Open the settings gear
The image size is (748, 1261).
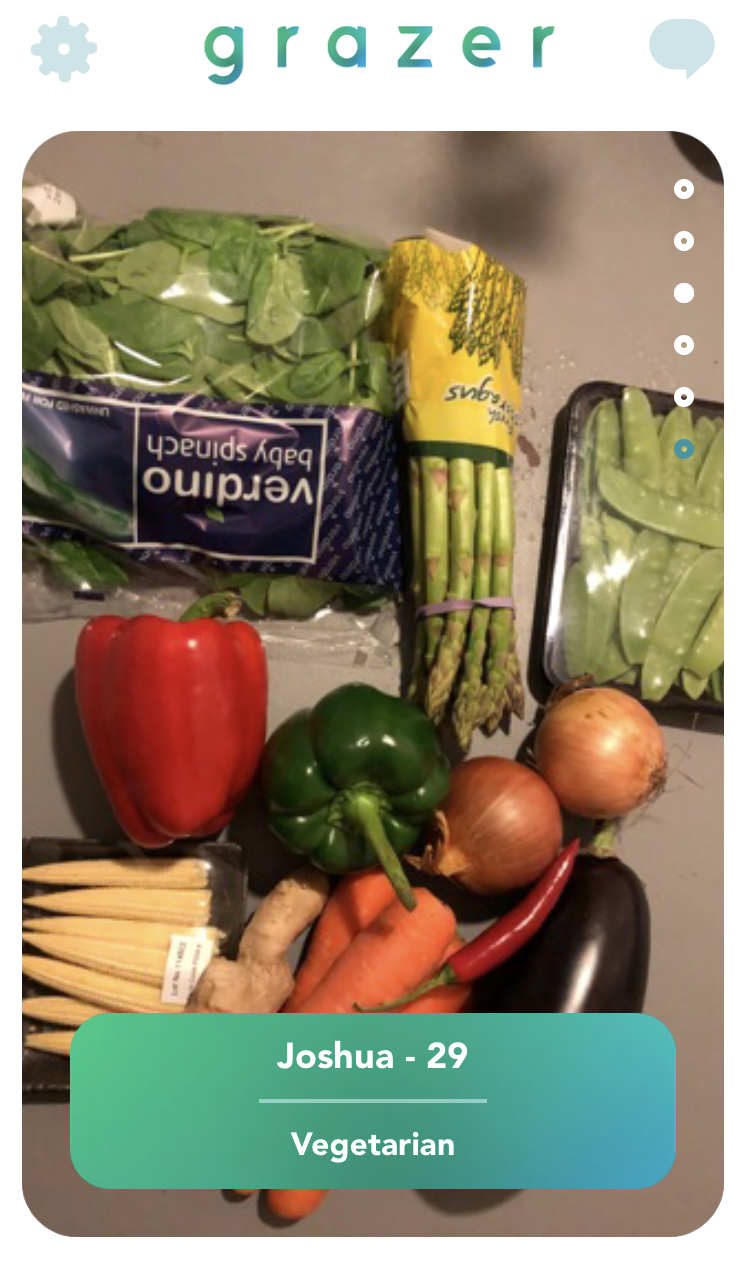point(64,48)
